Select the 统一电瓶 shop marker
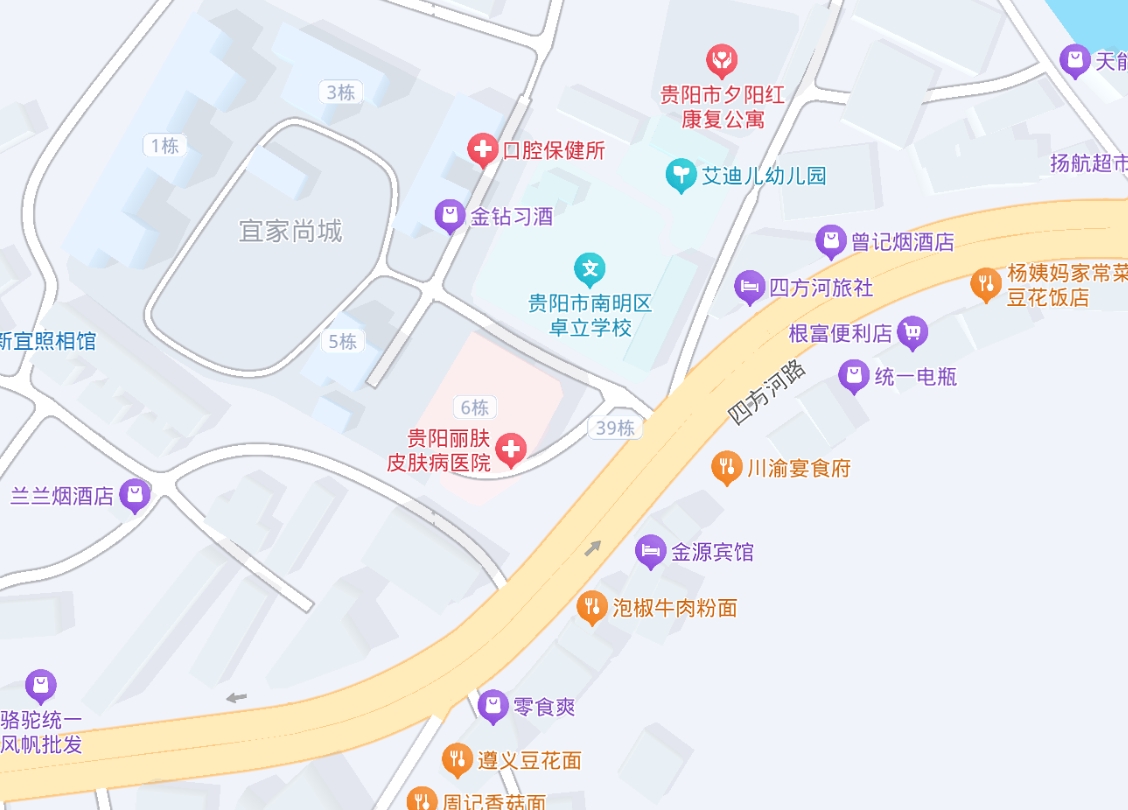The width and height of the screenshot is (1128, 810). tap(854, 376)
